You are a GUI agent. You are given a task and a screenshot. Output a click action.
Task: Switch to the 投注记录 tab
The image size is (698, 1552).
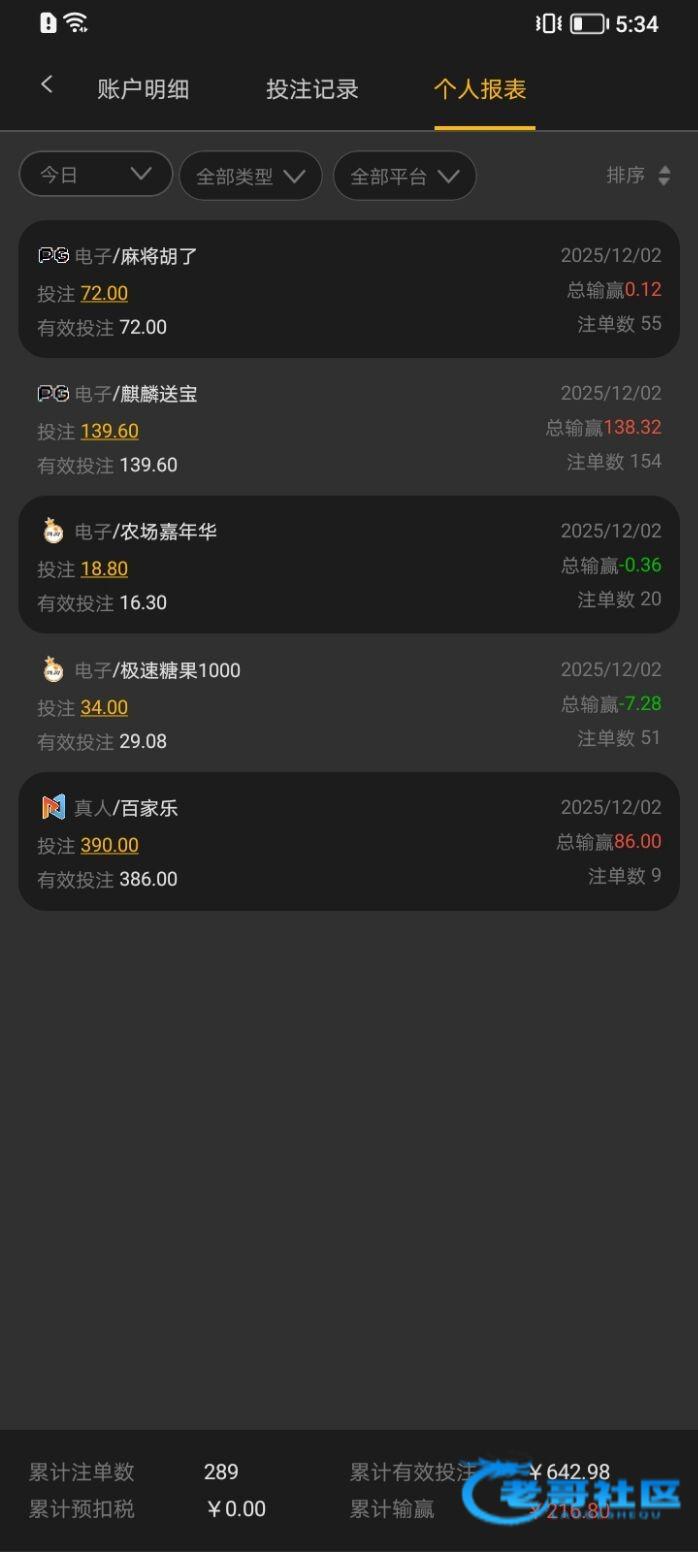(312, 89)
